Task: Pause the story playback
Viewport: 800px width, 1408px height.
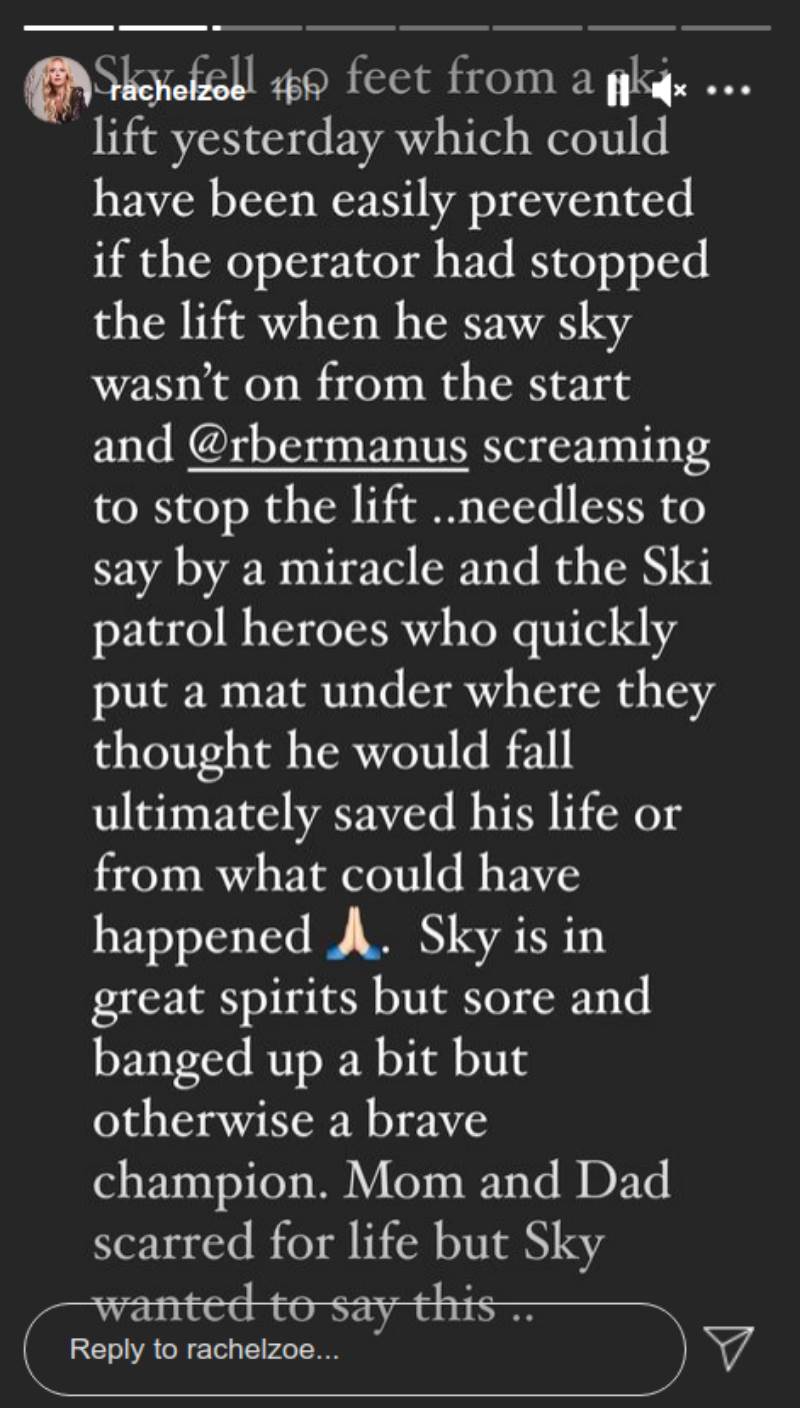Action: pos(619,91)
